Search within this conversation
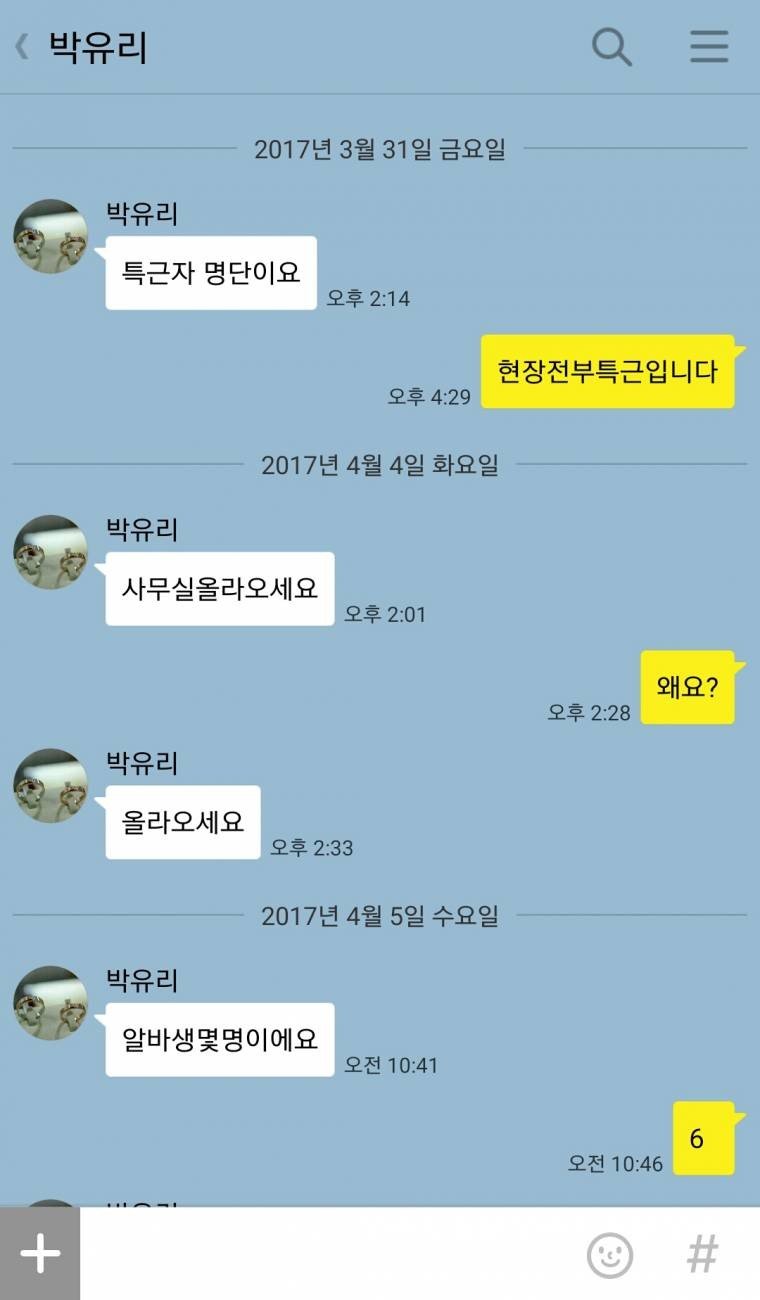760x1300 pixels. click(611, 47)
